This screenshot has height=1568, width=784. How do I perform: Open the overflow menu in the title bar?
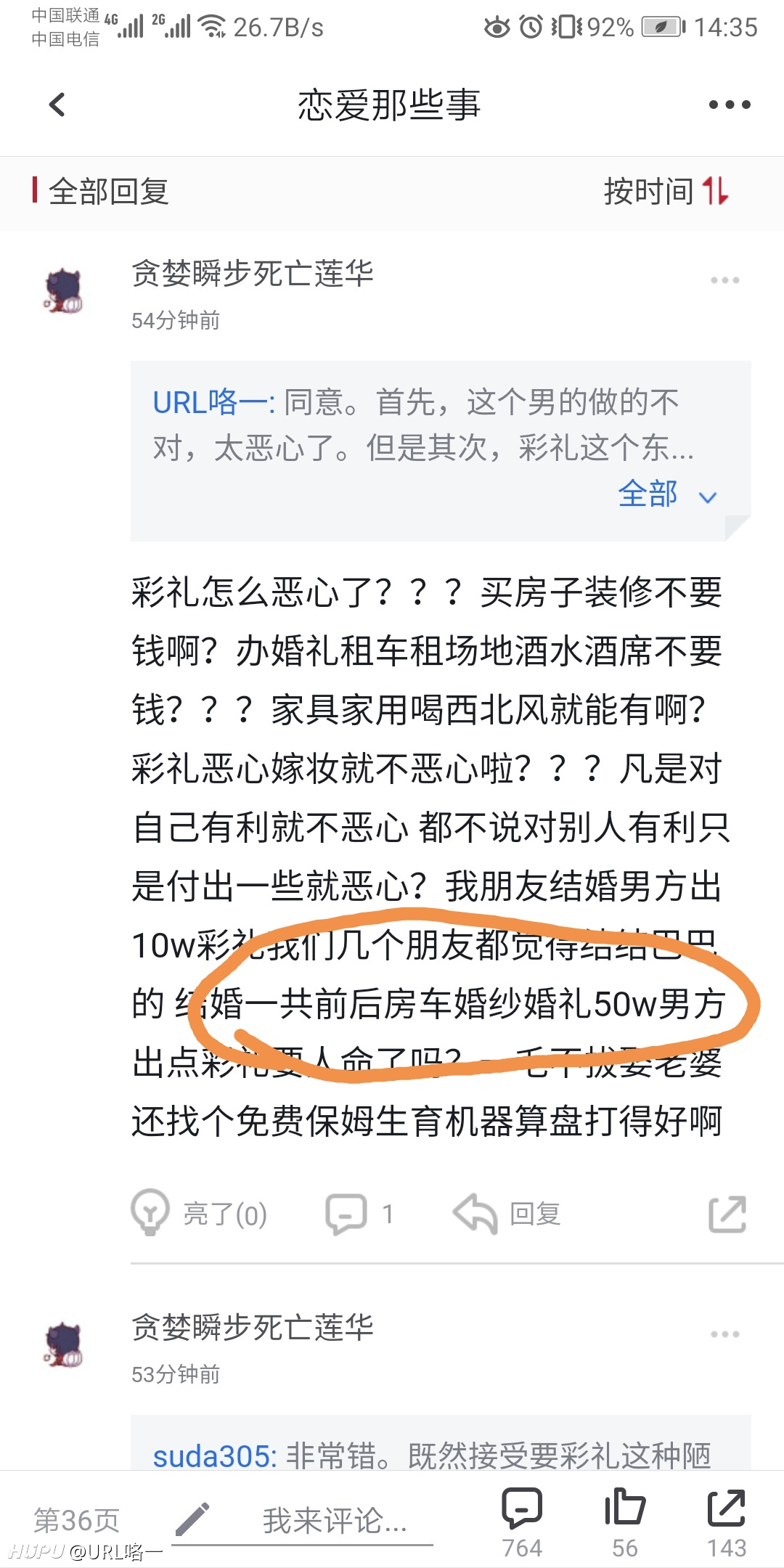pos(729,105)
